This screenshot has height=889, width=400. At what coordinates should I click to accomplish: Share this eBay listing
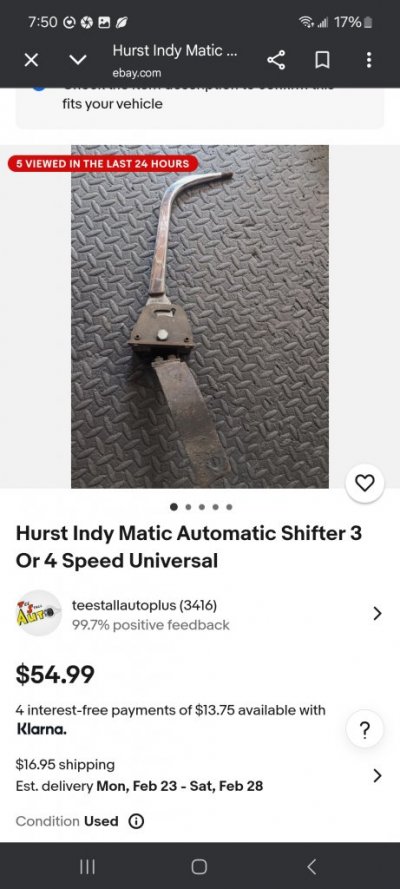pos(276,60)
